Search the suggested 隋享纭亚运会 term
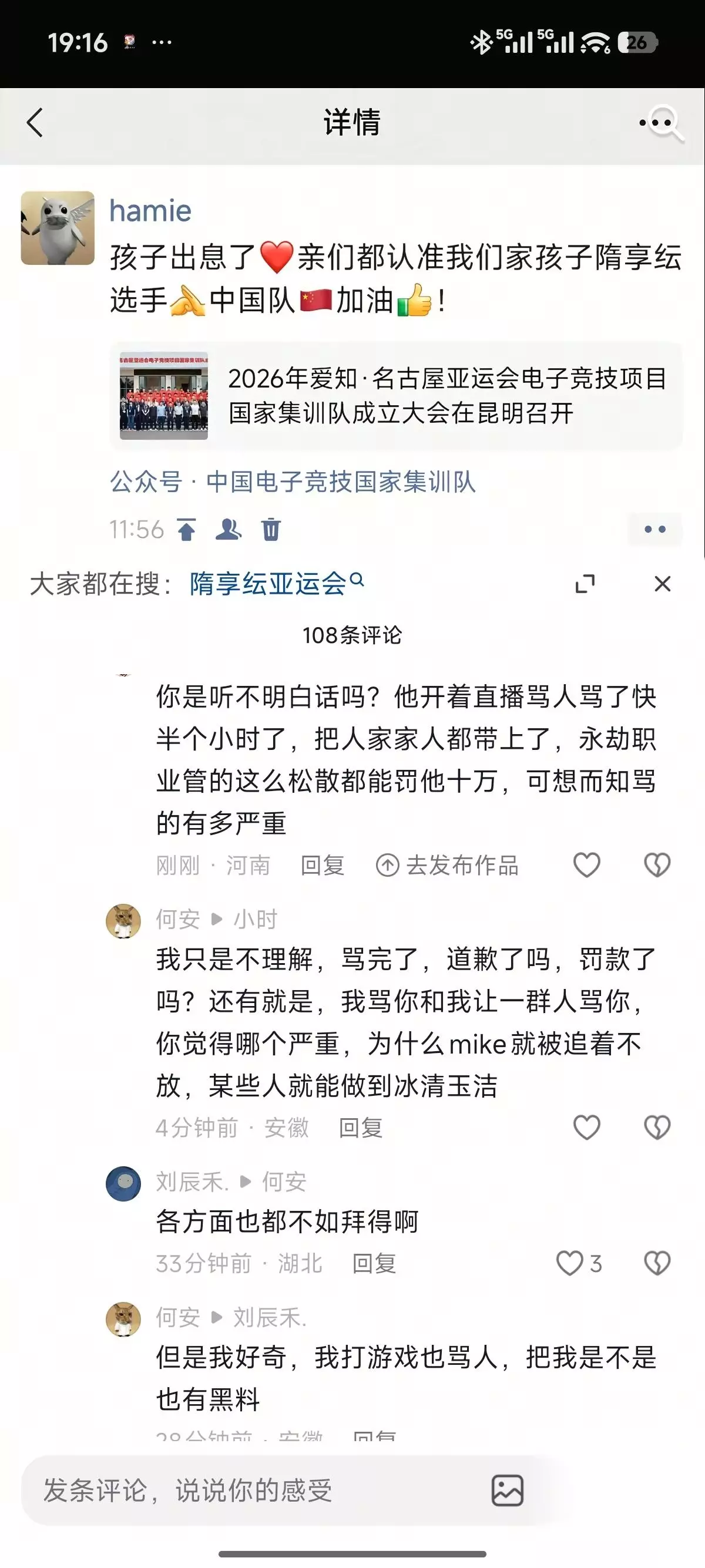Viewport: 705px width, 1568px height. pyautogui.click(x=276, y=583)
